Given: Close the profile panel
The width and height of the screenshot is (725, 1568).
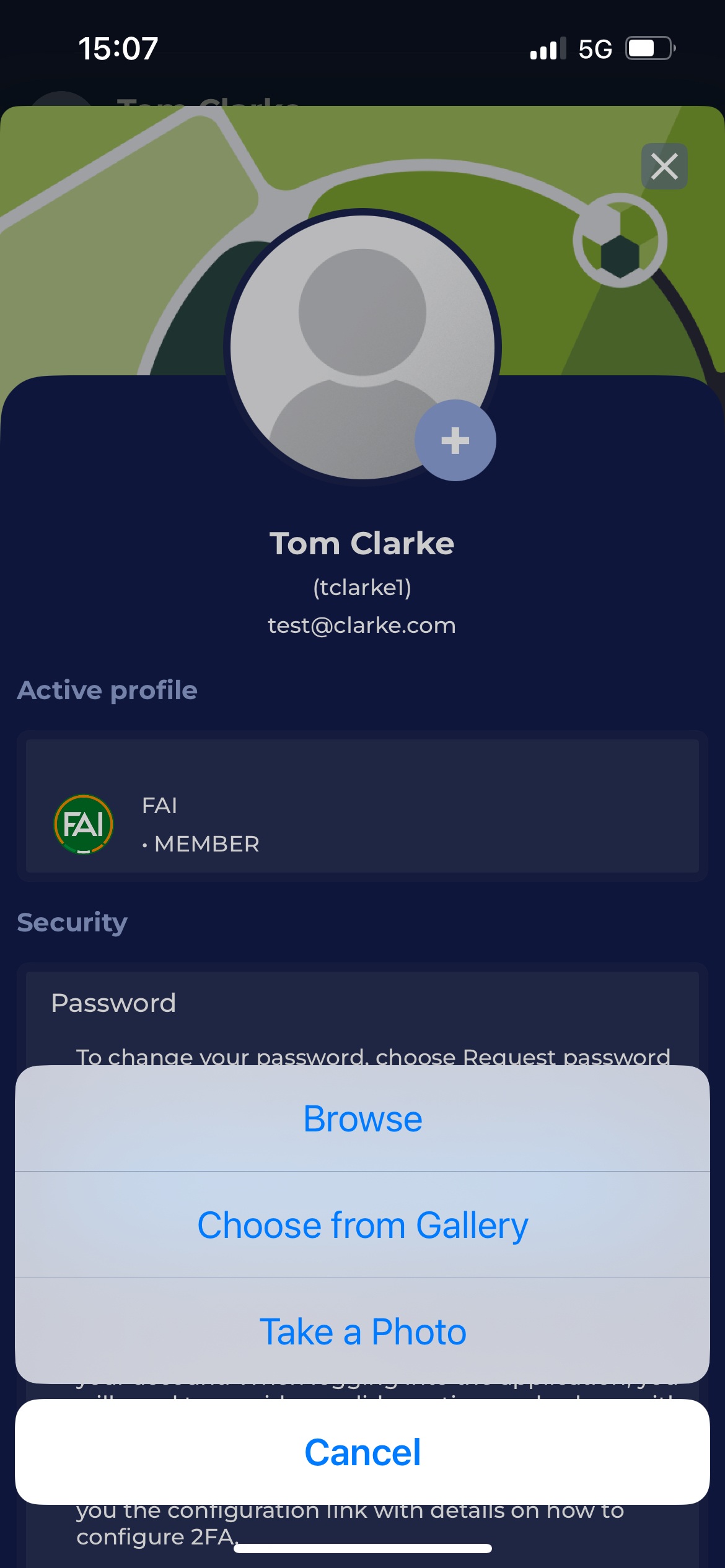Looking at the screenshot, I should [x=664, y=166].
